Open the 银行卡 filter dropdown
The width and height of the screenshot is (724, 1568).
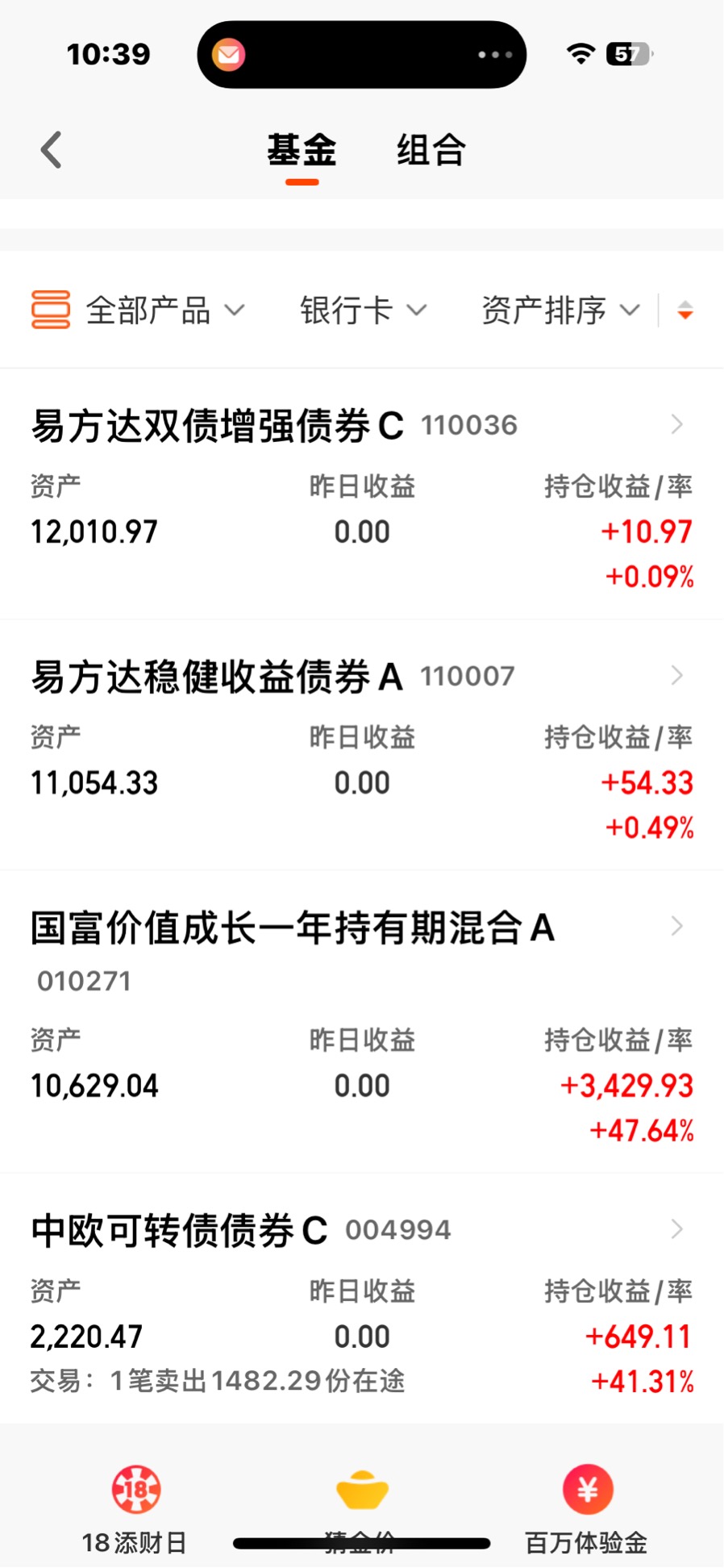coord(364,311)
